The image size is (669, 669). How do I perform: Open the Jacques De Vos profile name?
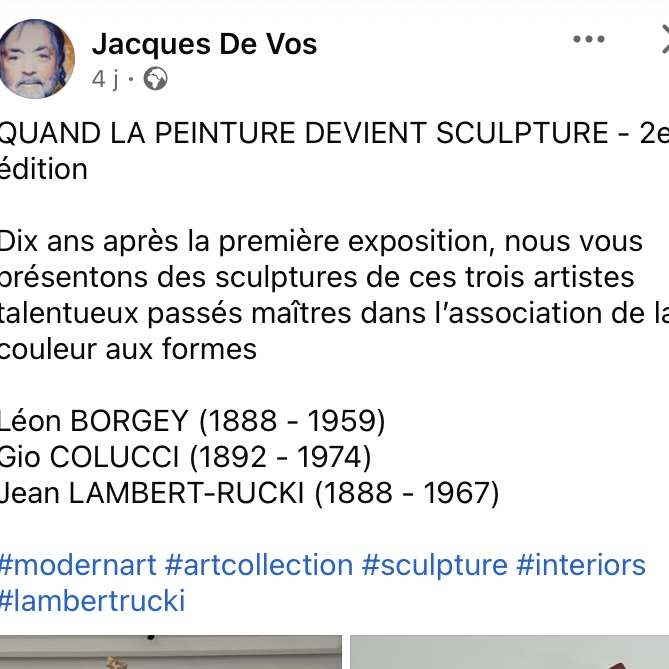click(x=204, y=44)
